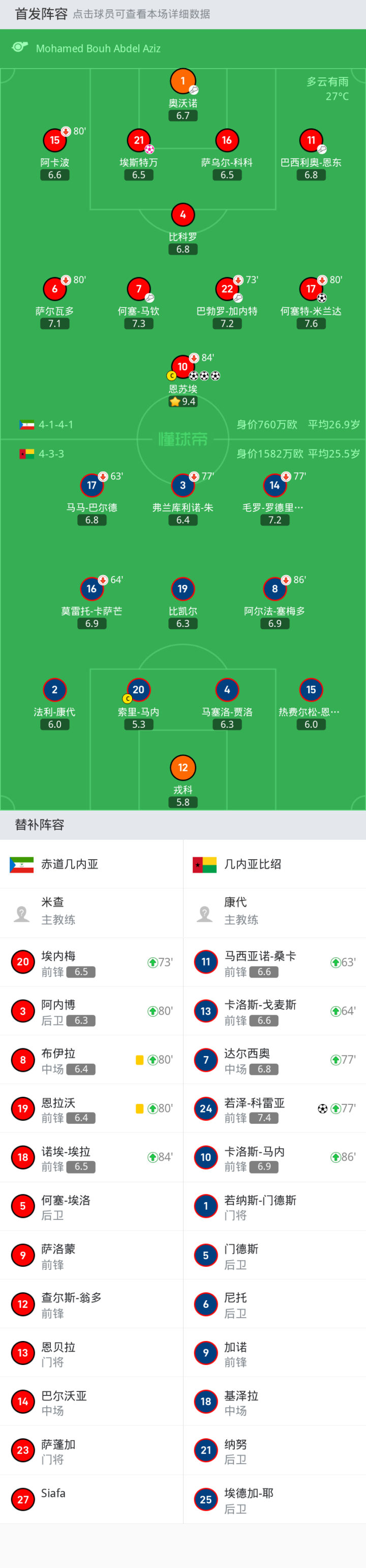Image resolution: width=366 pixels, height=1568 pixels.
Task: Select substitute 诺埃-埃拉's entry
Action: (91, 1157)
